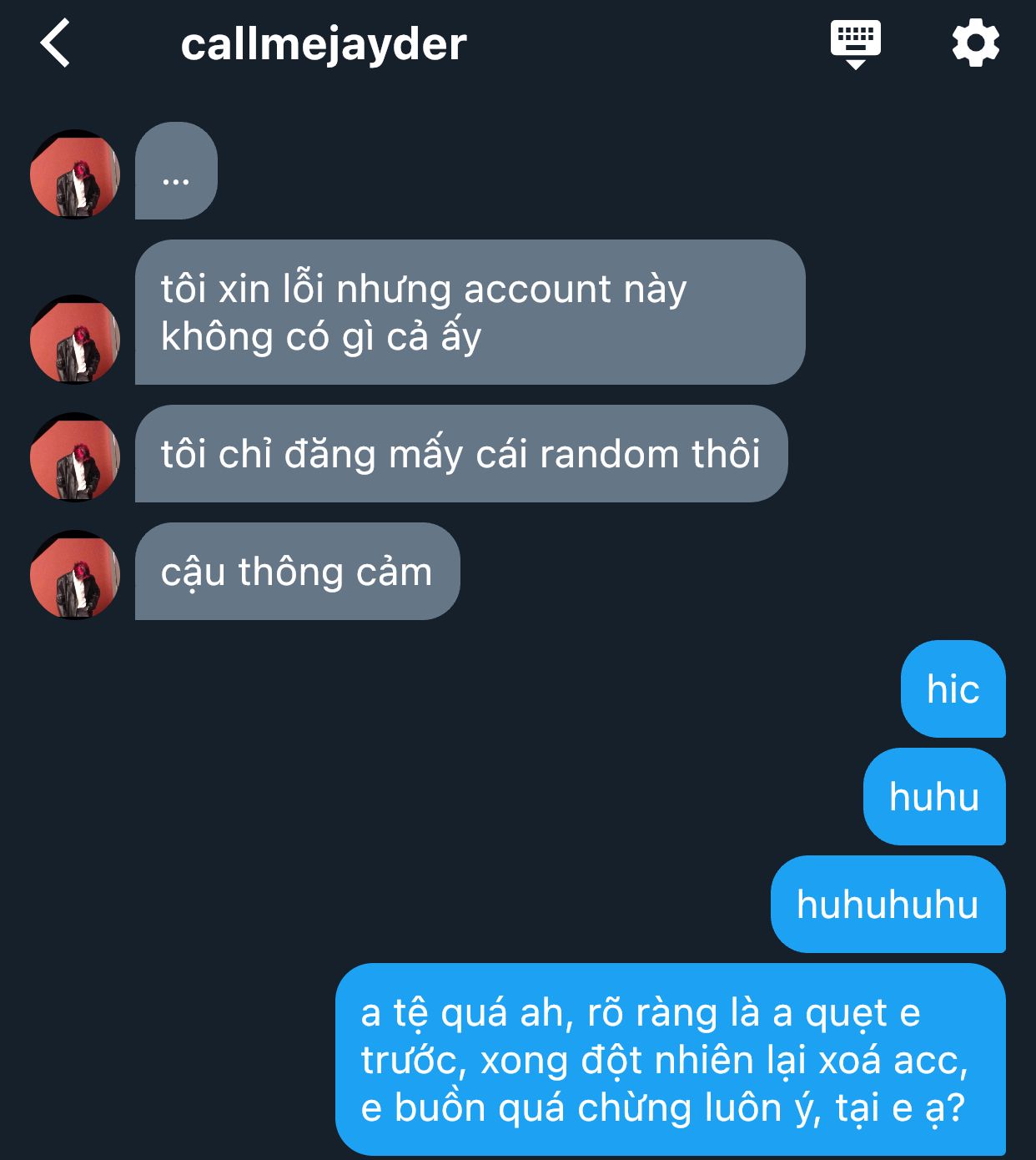The width and height of the screenshot is (1036, 1160).
Task: Go back from the callmejayder chat
Action: (55, 43)
